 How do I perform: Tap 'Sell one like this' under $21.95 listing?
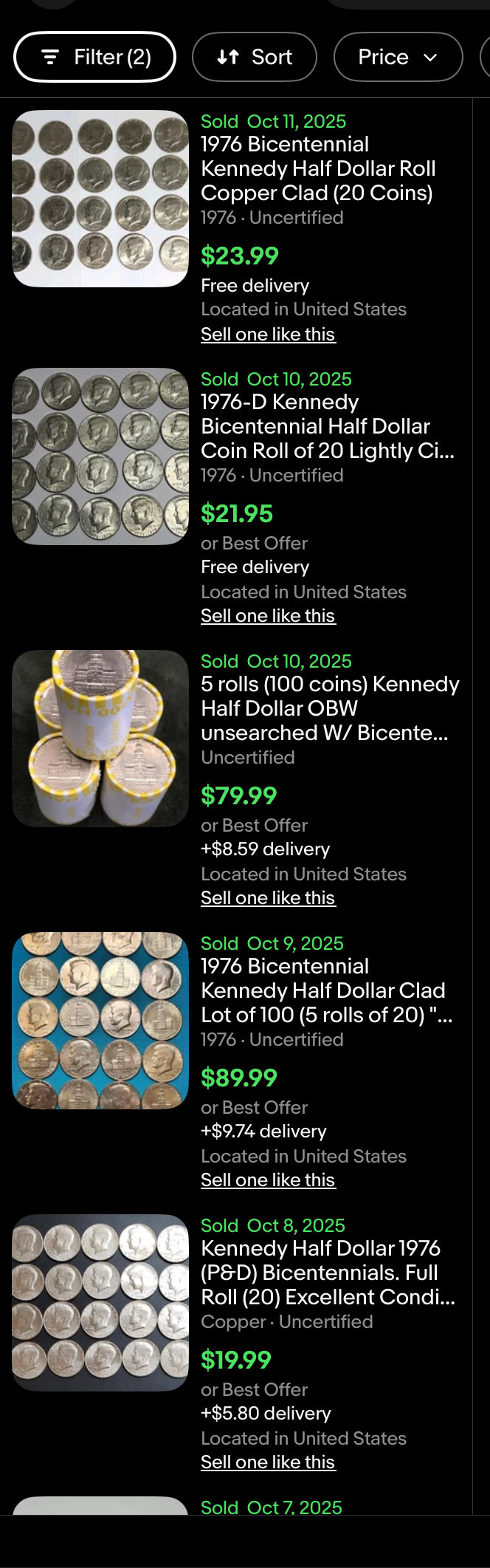click(x=268, y=616)
